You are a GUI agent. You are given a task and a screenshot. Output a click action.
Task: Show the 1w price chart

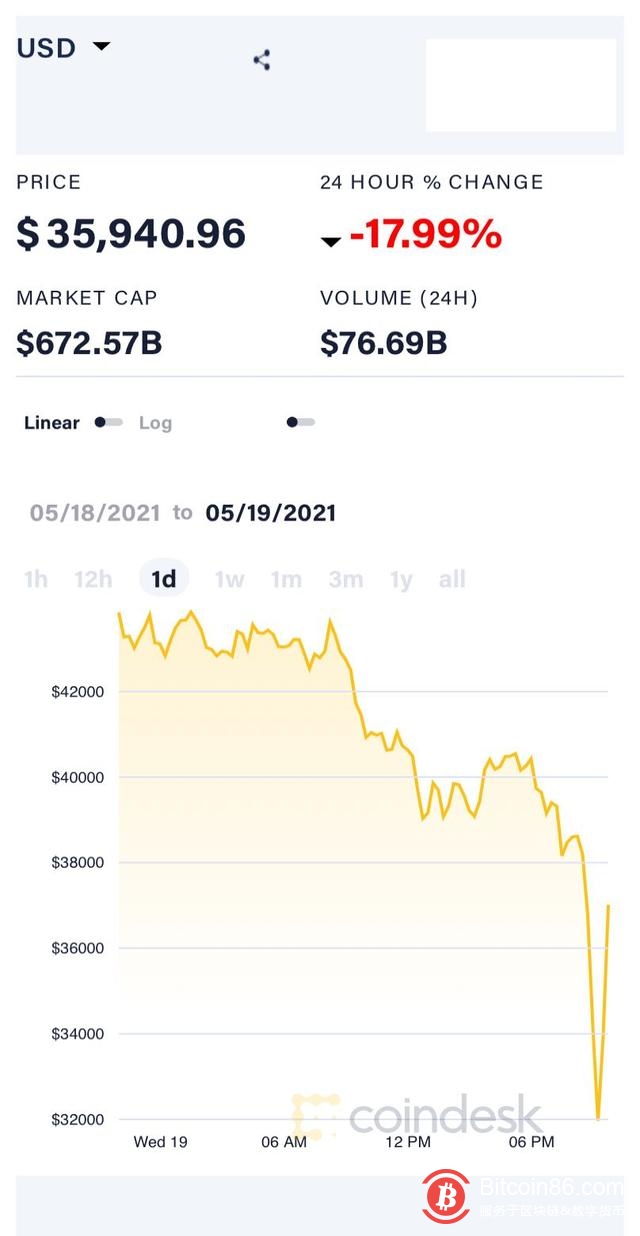point(229,579)
